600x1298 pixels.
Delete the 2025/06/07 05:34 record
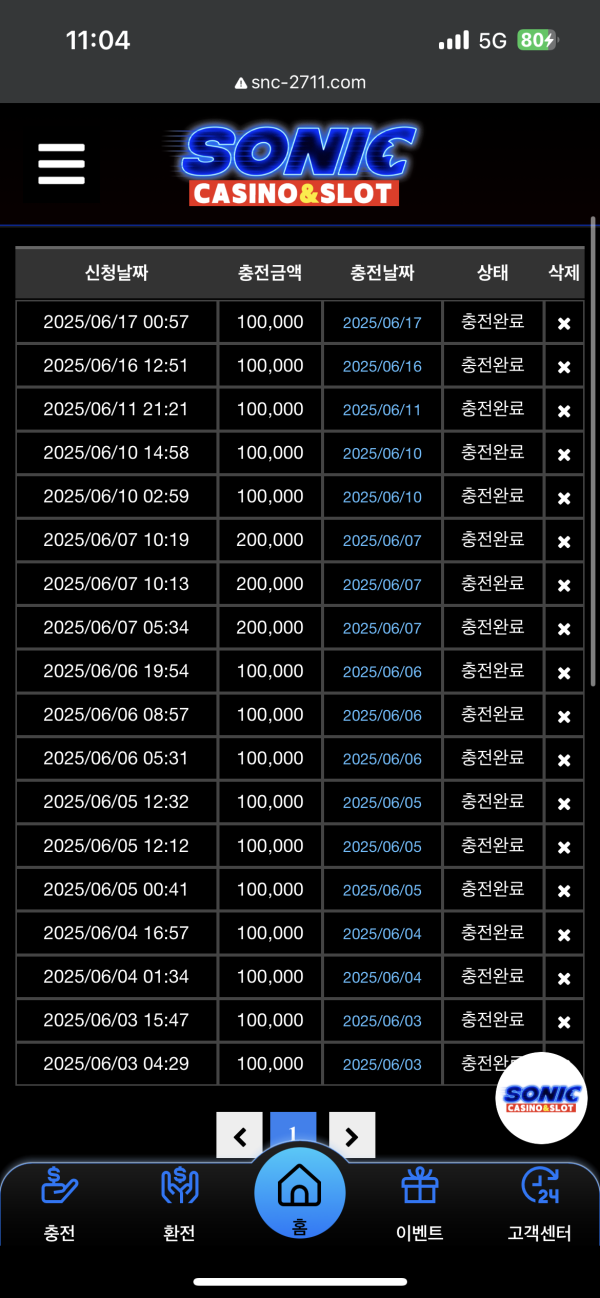(x=564, y=629)
